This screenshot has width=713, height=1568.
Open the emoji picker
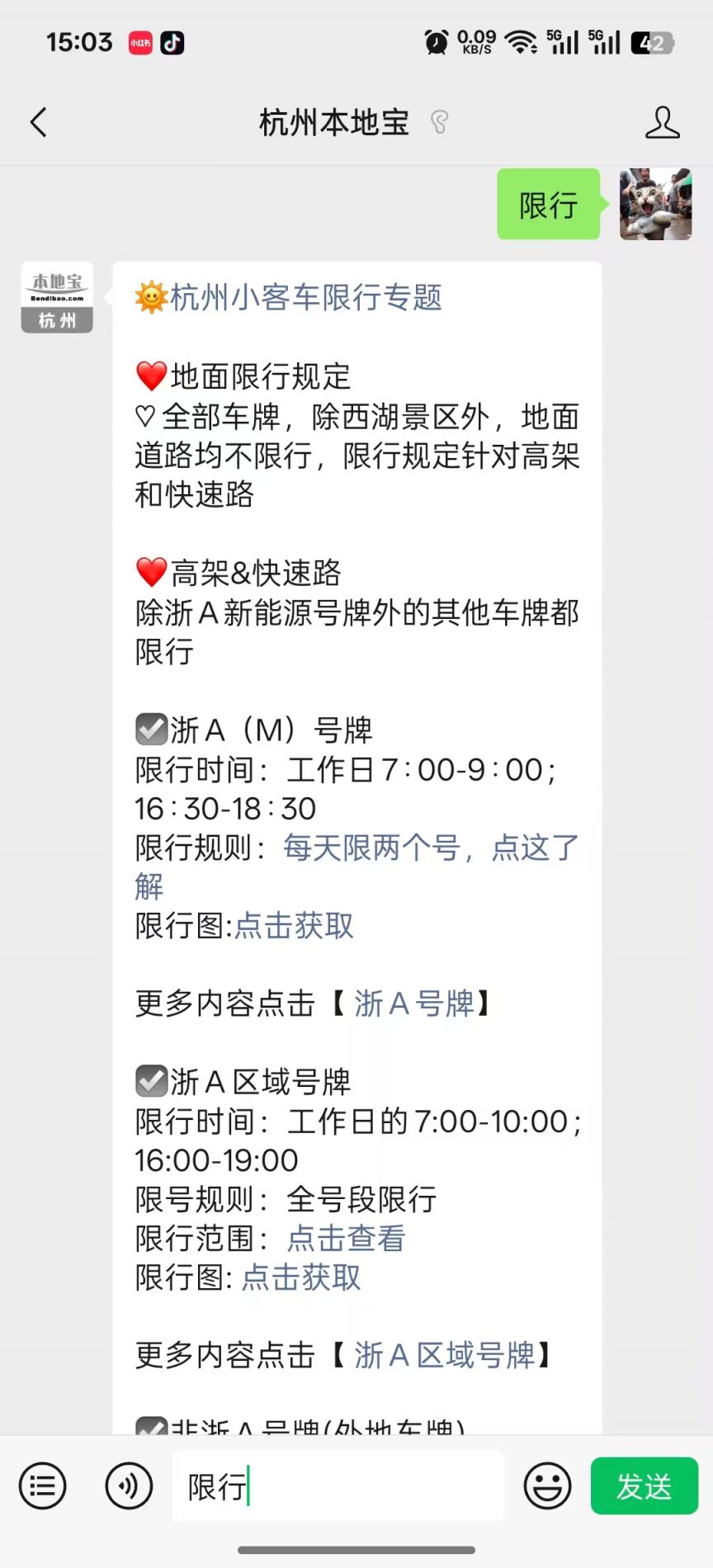pyautogui.click(x=547, y=1485)
